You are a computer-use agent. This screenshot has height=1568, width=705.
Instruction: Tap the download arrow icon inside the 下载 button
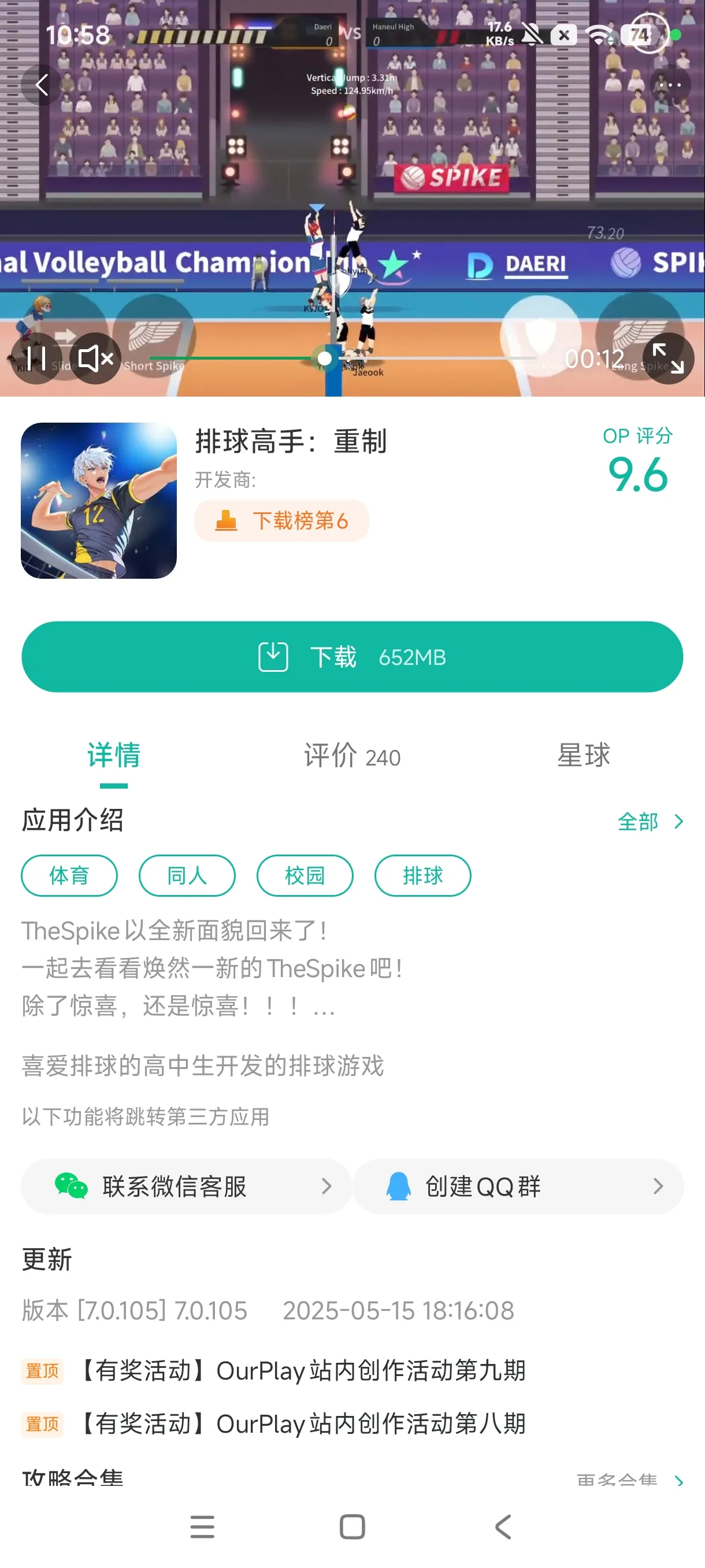click(273, 656)
